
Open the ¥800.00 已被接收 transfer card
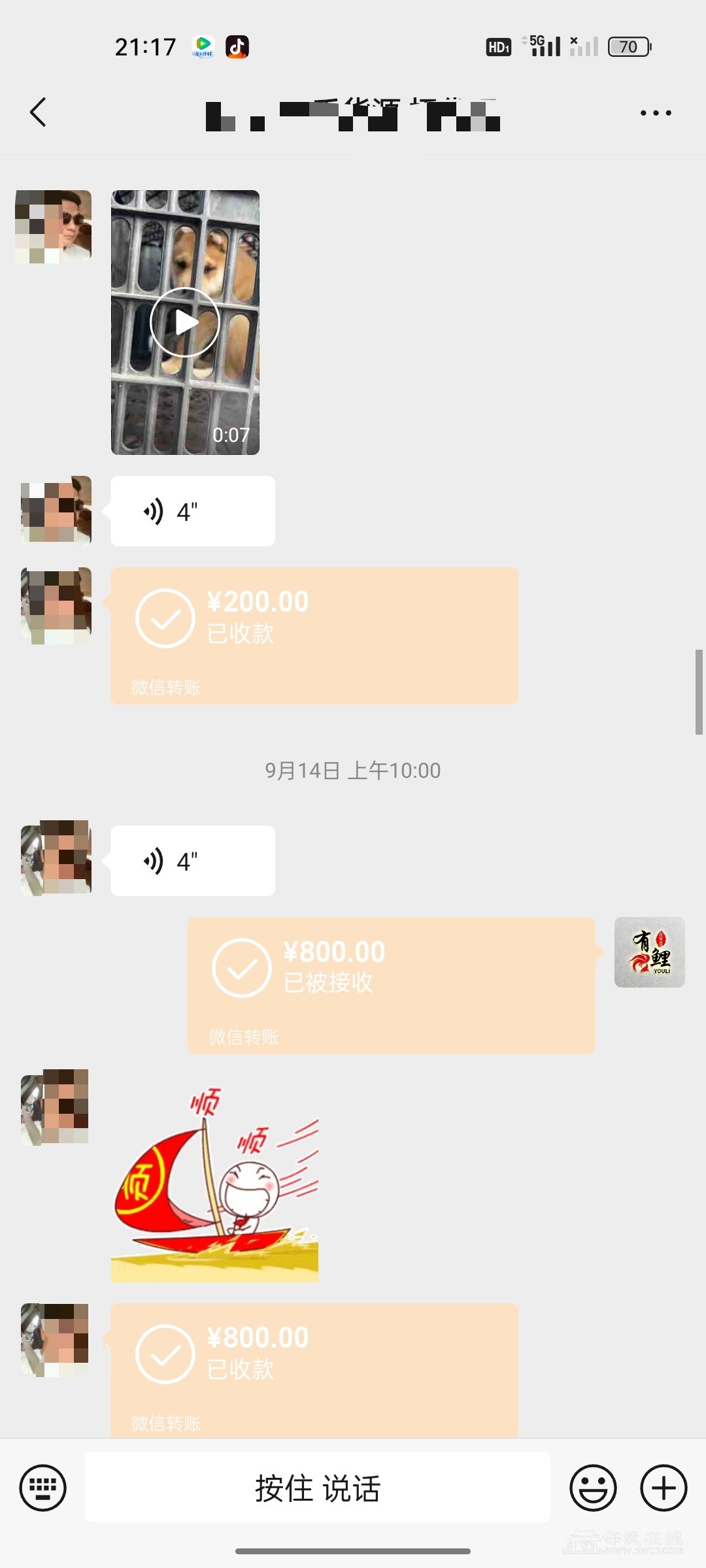click(x=391, y=985)
